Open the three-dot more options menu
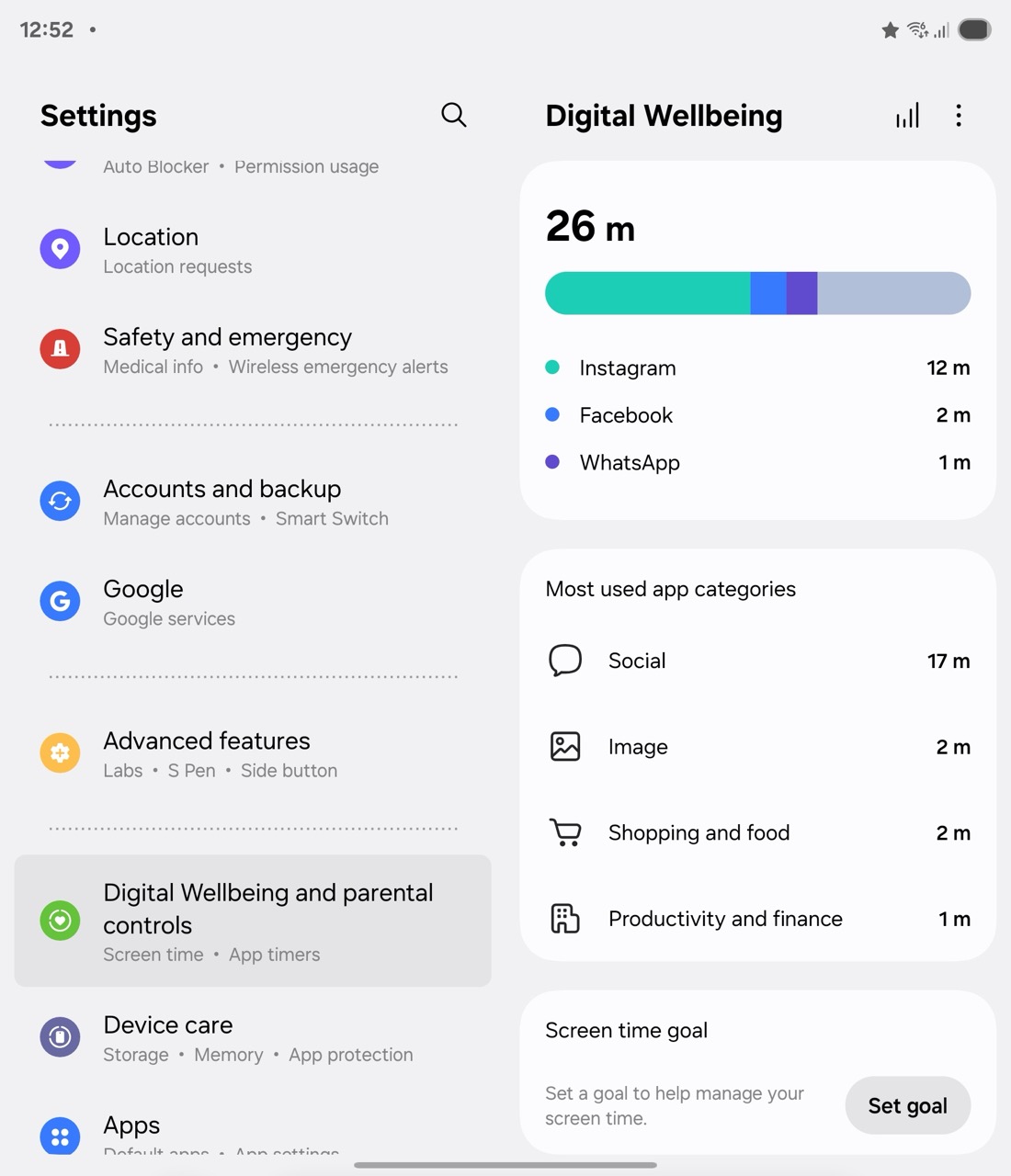 coord(959,115)
